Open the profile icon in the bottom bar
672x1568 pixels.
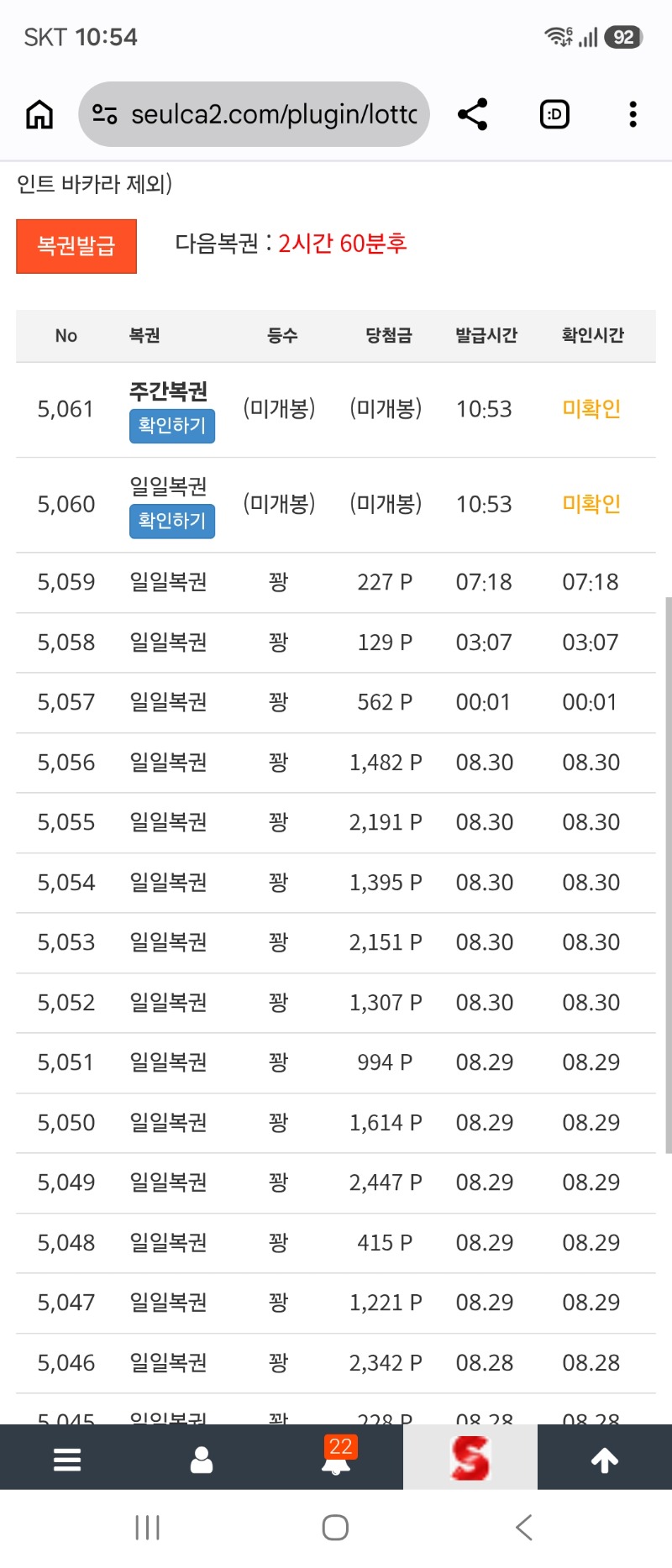coord(202,1460)
